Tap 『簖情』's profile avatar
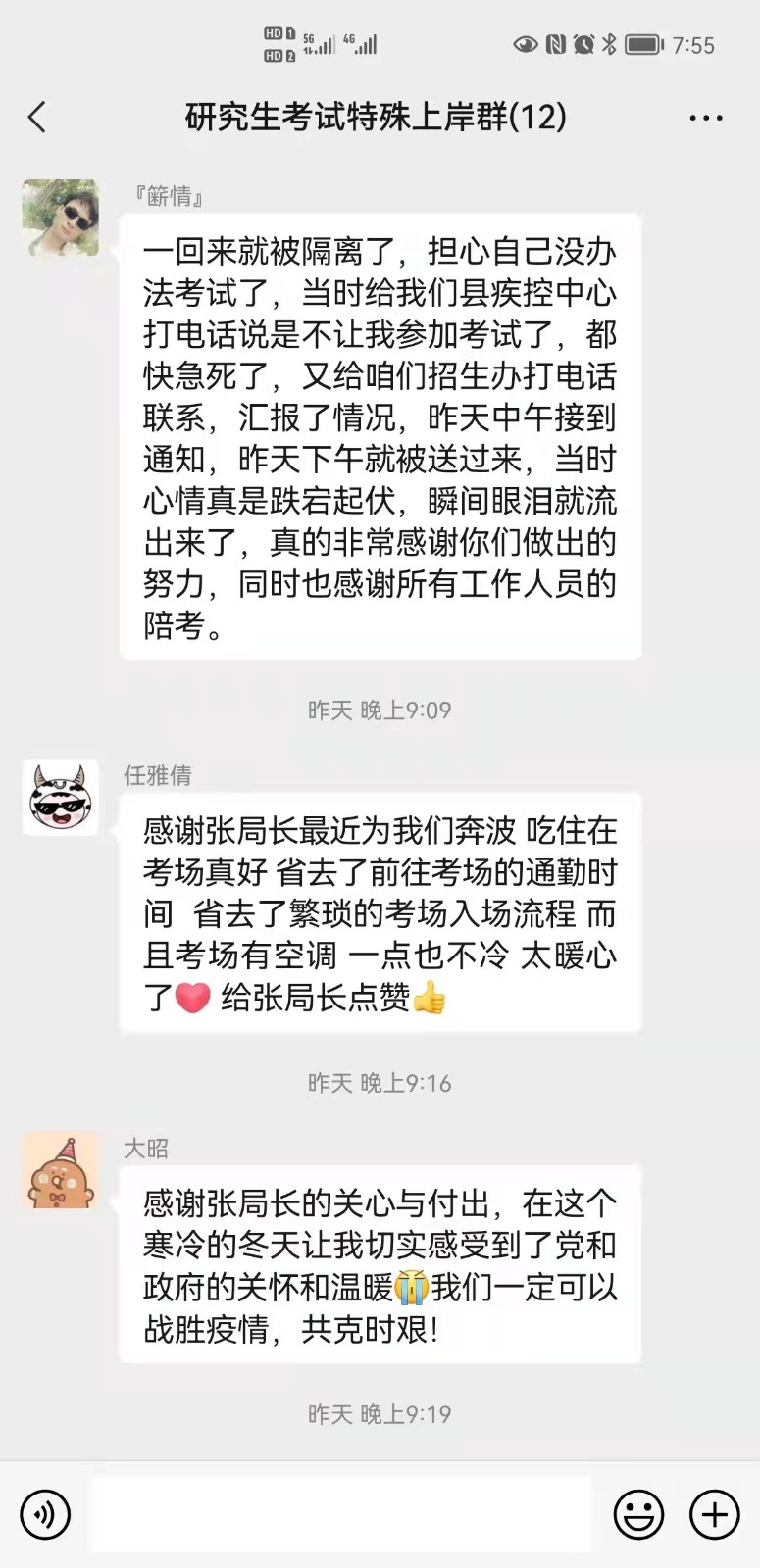 61,218
